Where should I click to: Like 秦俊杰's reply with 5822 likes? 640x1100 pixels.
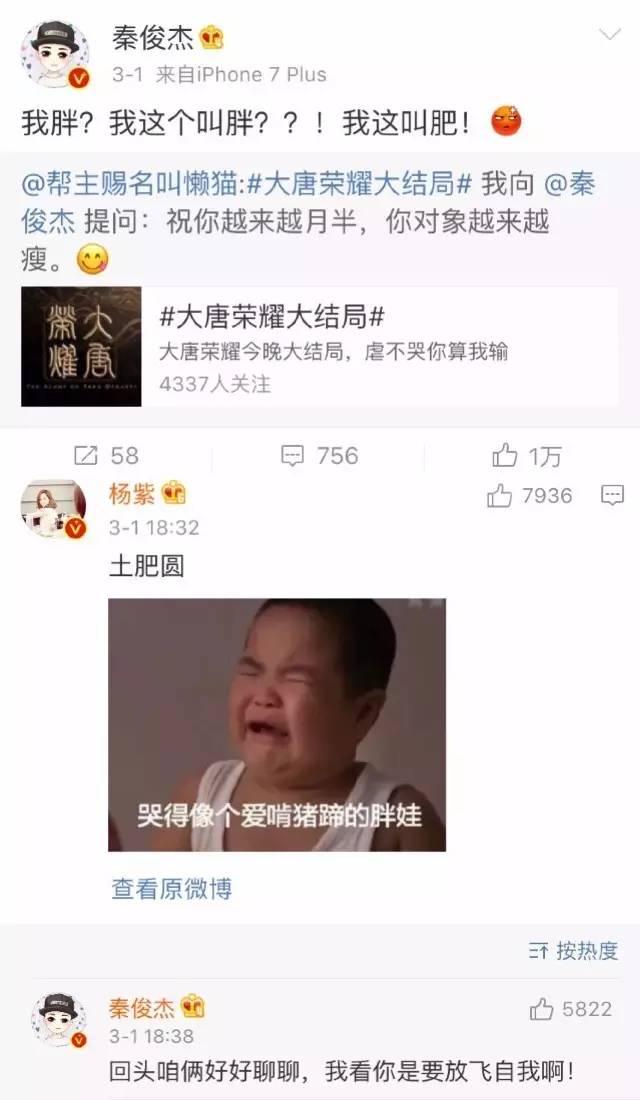pyautogui.click(x=570, y=1009)
